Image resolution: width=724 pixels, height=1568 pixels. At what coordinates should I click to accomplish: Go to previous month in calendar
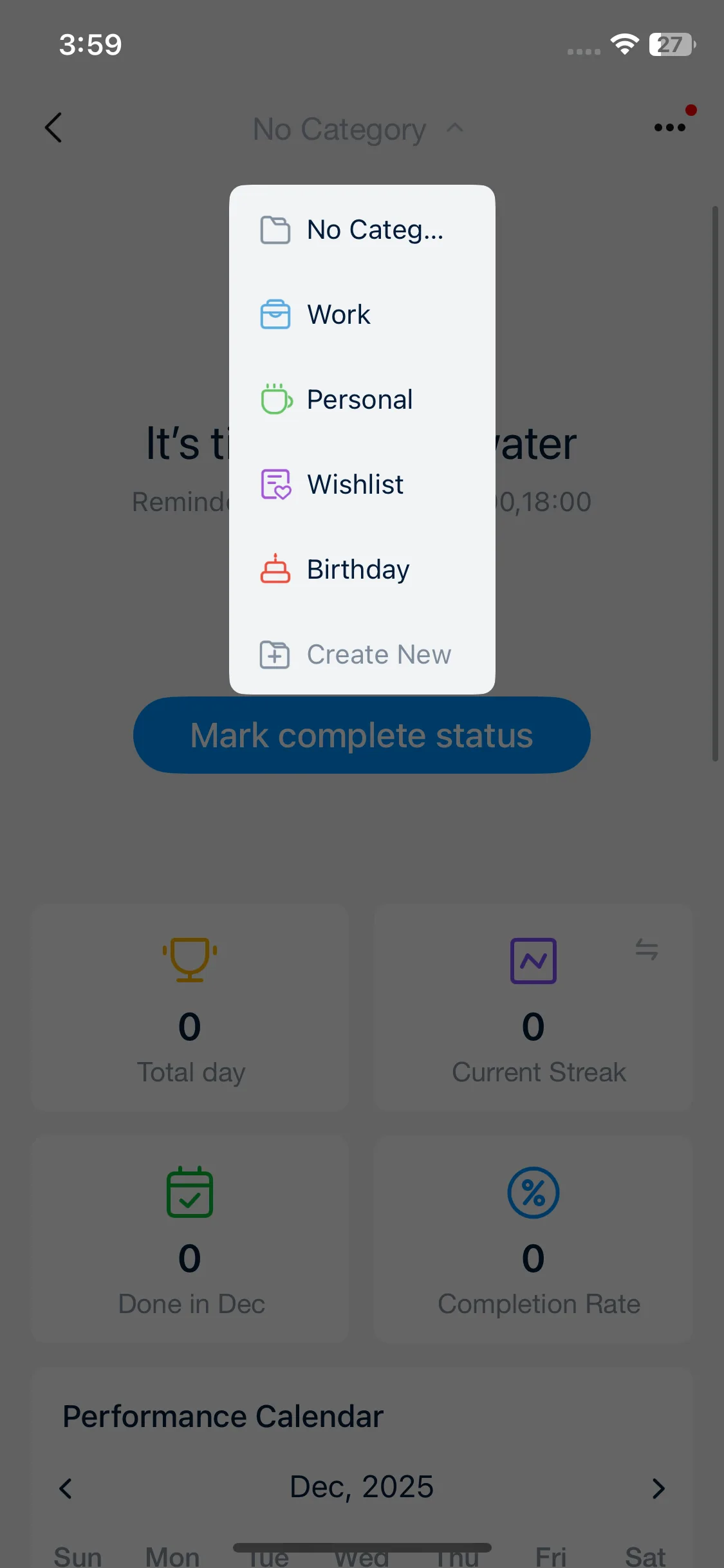click(x=66, y=1488)
